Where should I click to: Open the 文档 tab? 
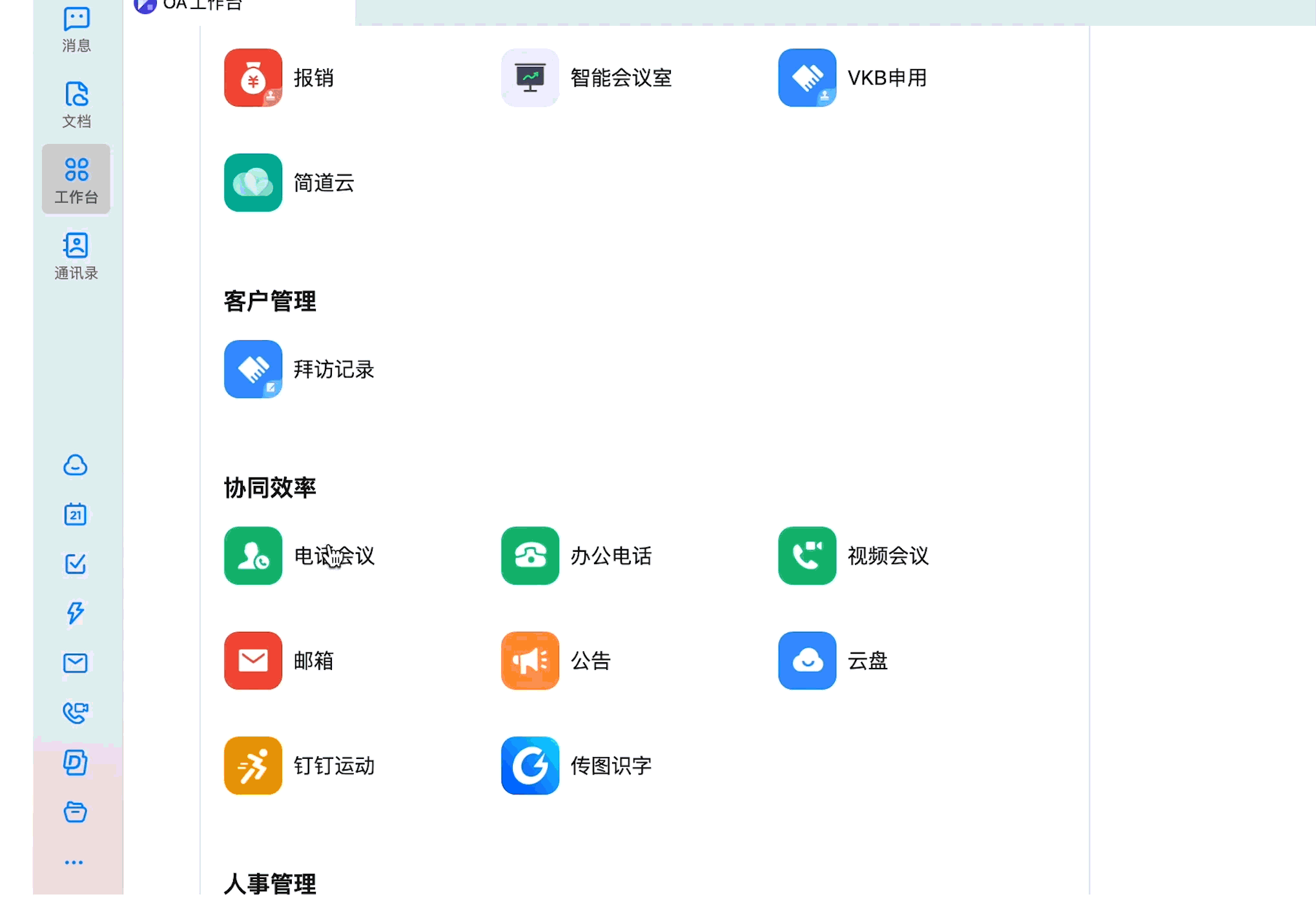click(76, 104)
